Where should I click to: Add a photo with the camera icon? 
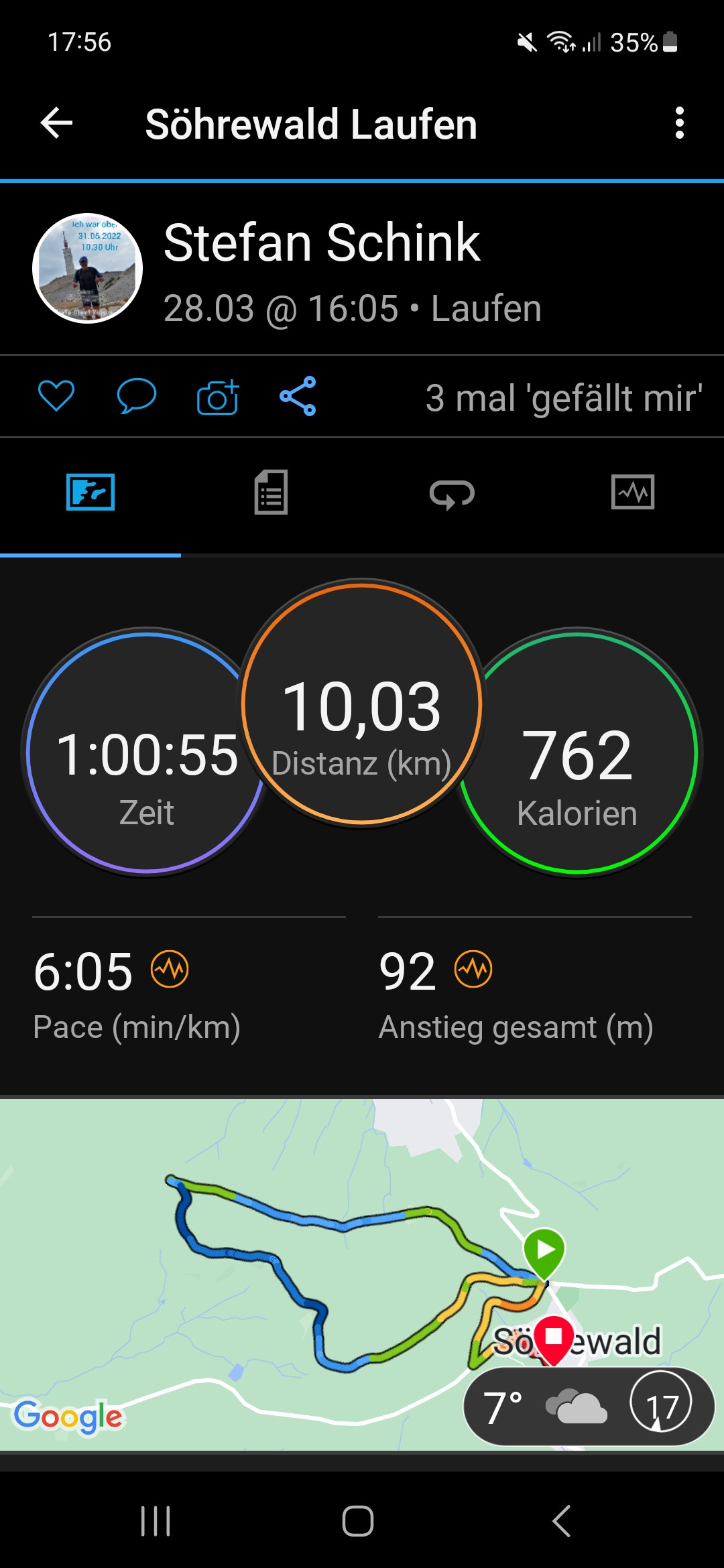218,397
